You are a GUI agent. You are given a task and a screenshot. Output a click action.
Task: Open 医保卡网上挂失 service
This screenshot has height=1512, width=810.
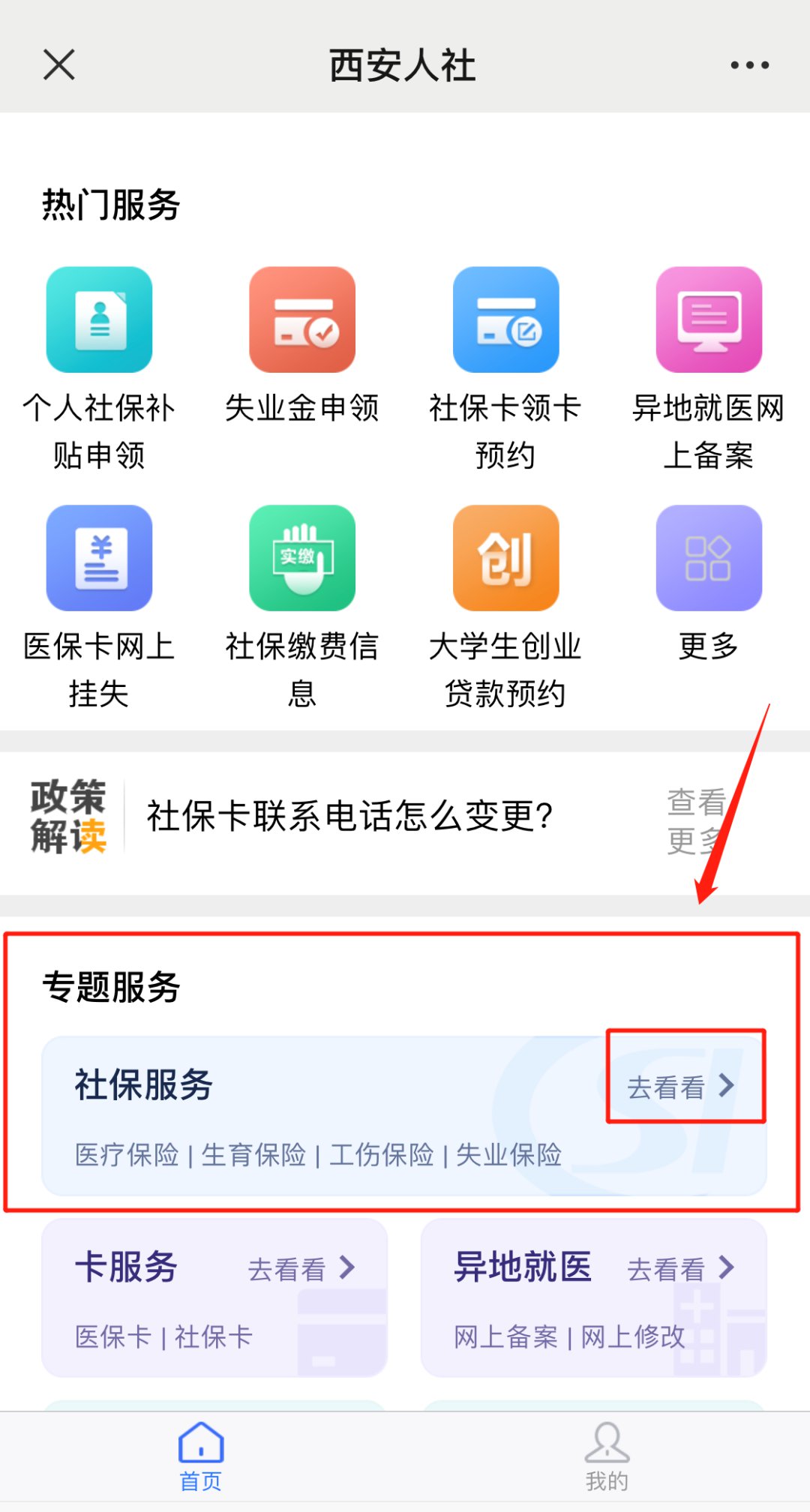(99, 559)
